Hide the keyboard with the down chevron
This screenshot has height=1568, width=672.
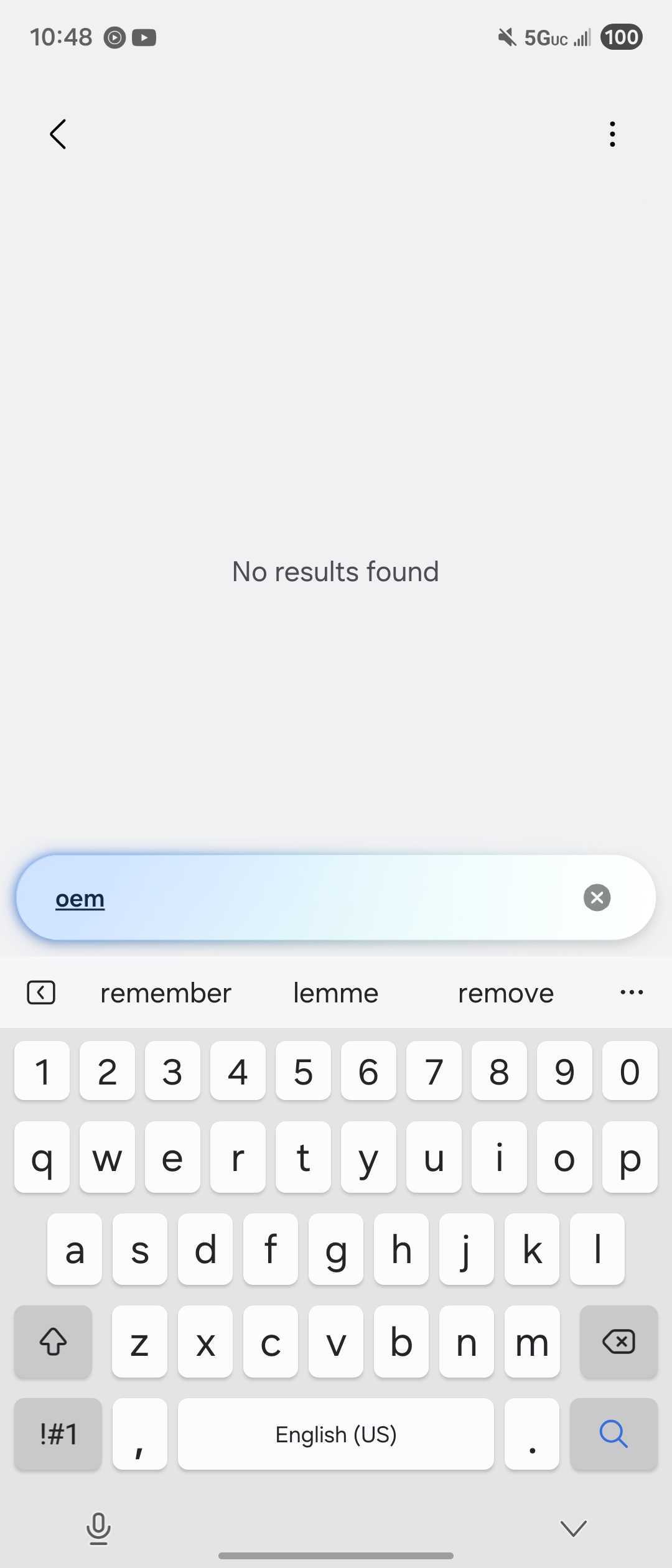tap(573, 1528)
